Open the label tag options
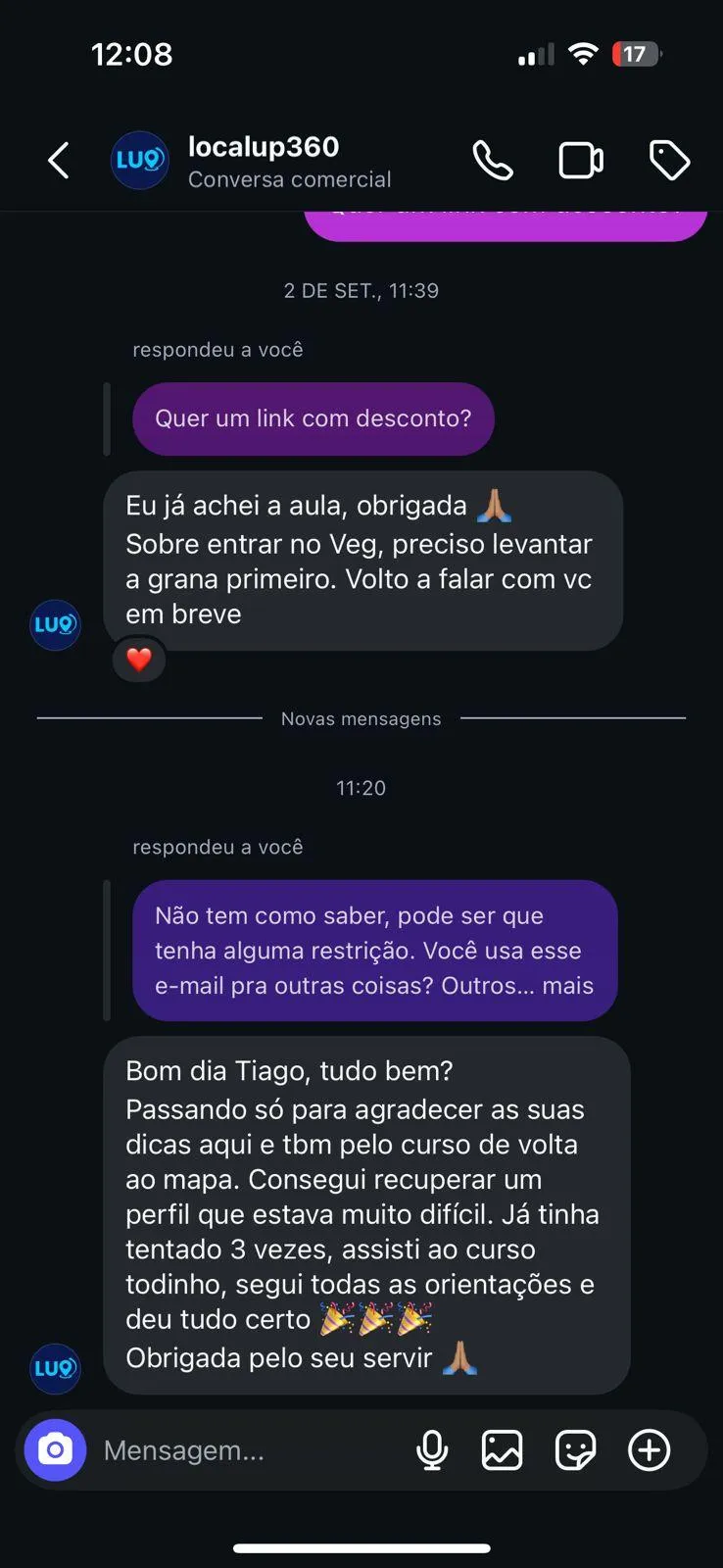Screen dimensions: 723x1568 pos(670,161)
